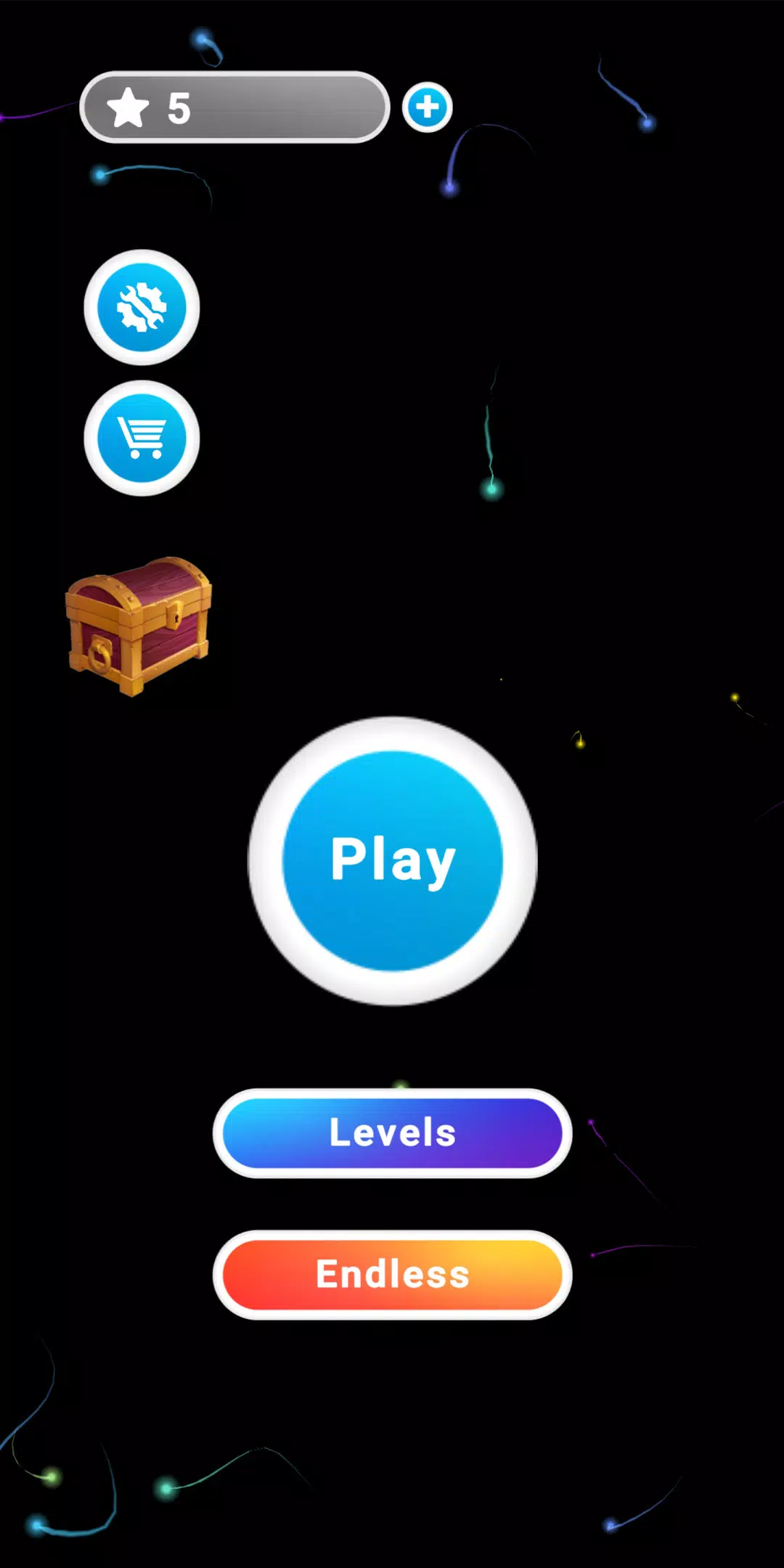784x1568 pixels.
Task: Choose the Endless mode
Action: (x=393, y=1274)
